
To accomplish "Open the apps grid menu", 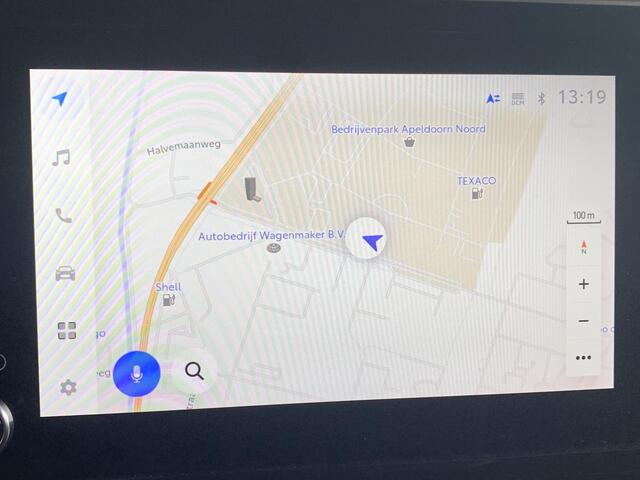I will pos(66,331).
